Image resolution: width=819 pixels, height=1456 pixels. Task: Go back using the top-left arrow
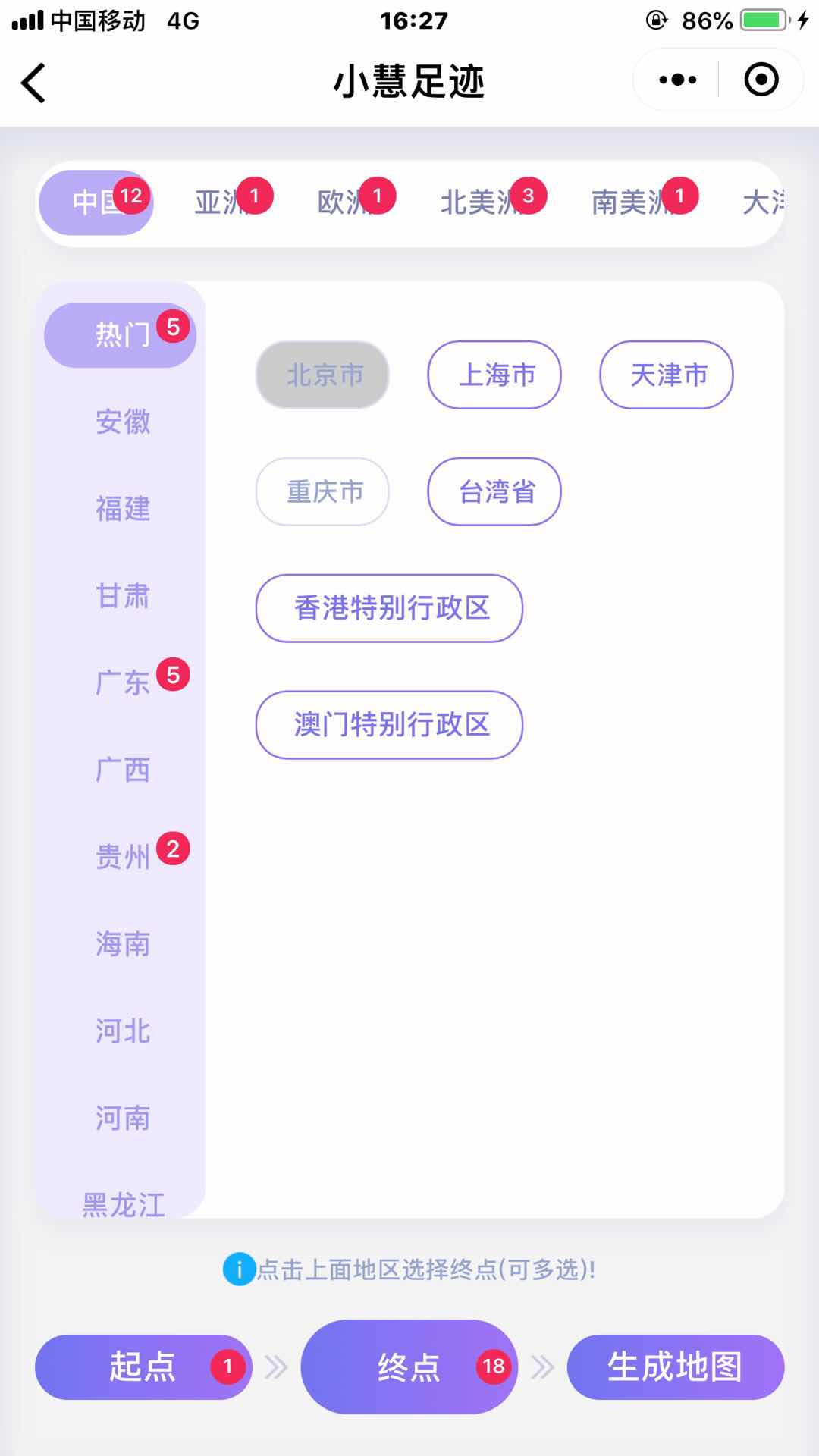[x=33, y=82]
